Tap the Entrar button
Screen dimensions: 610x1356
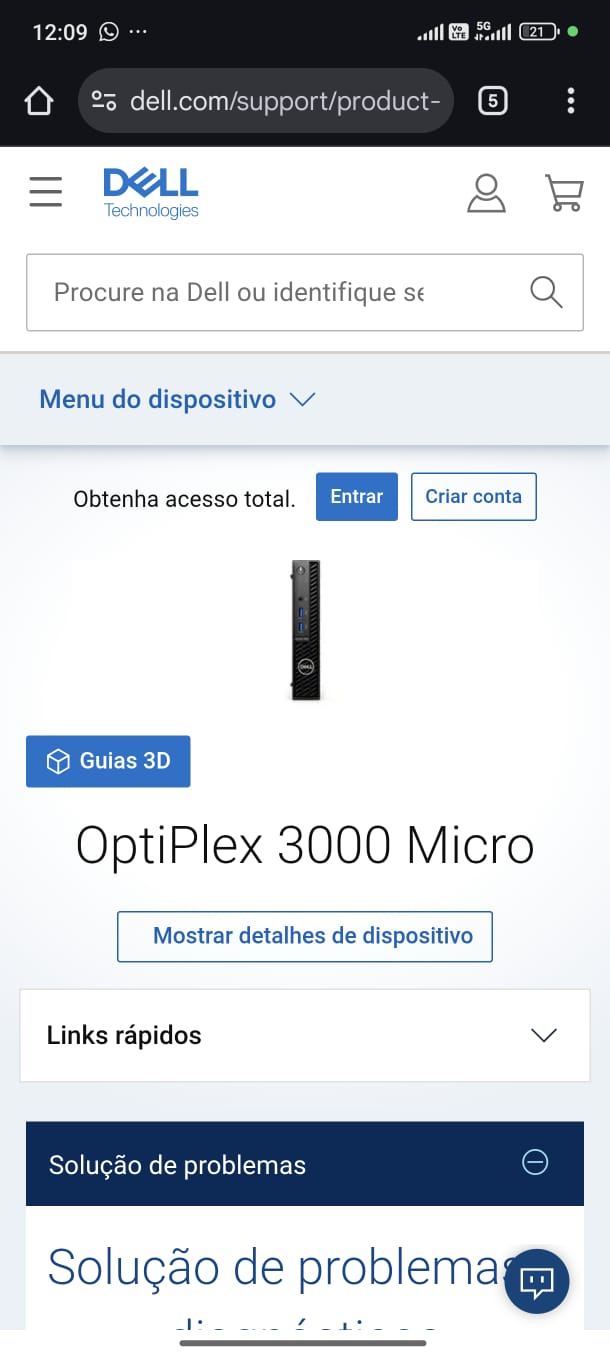357,497
